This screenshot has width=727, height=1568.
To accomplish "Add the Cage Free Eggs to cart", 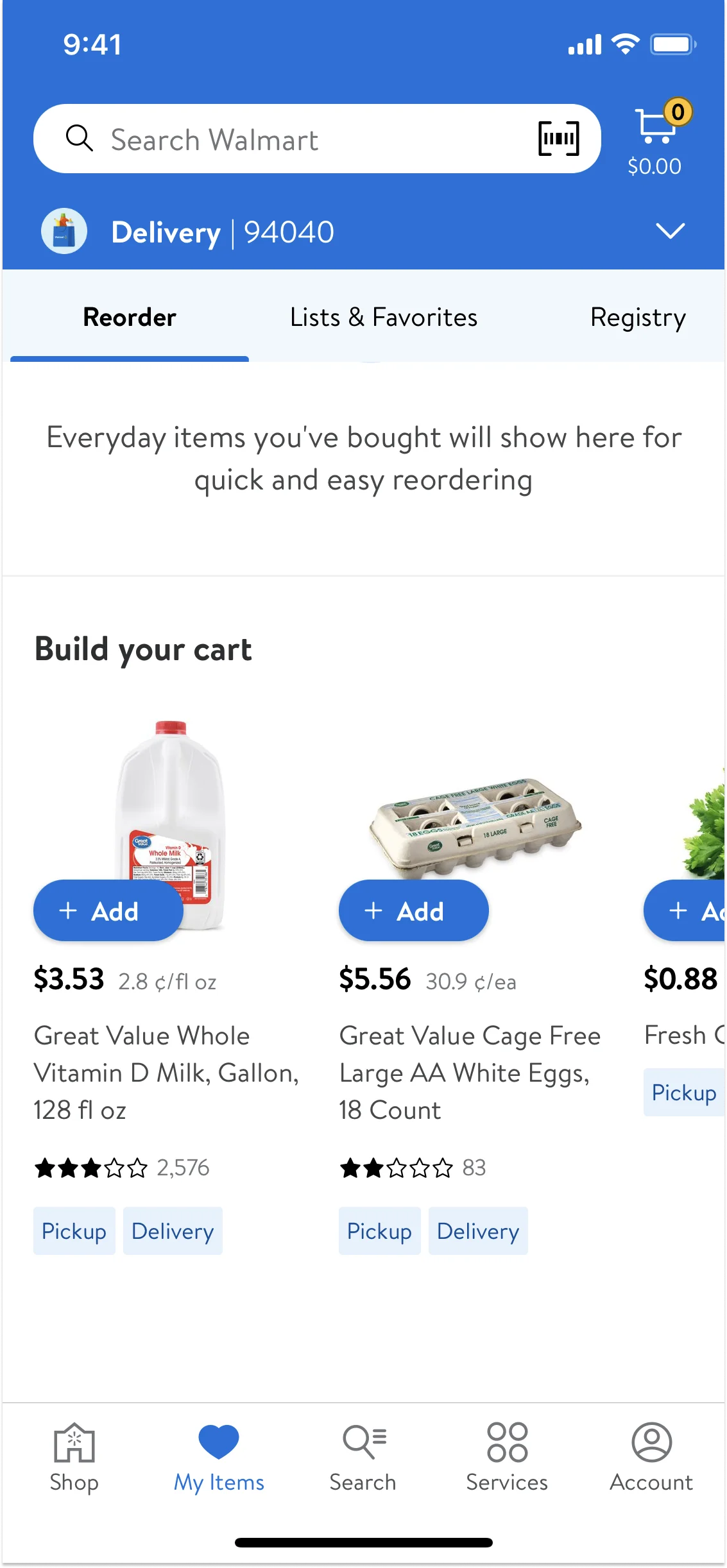I will (x=414, y=910).
